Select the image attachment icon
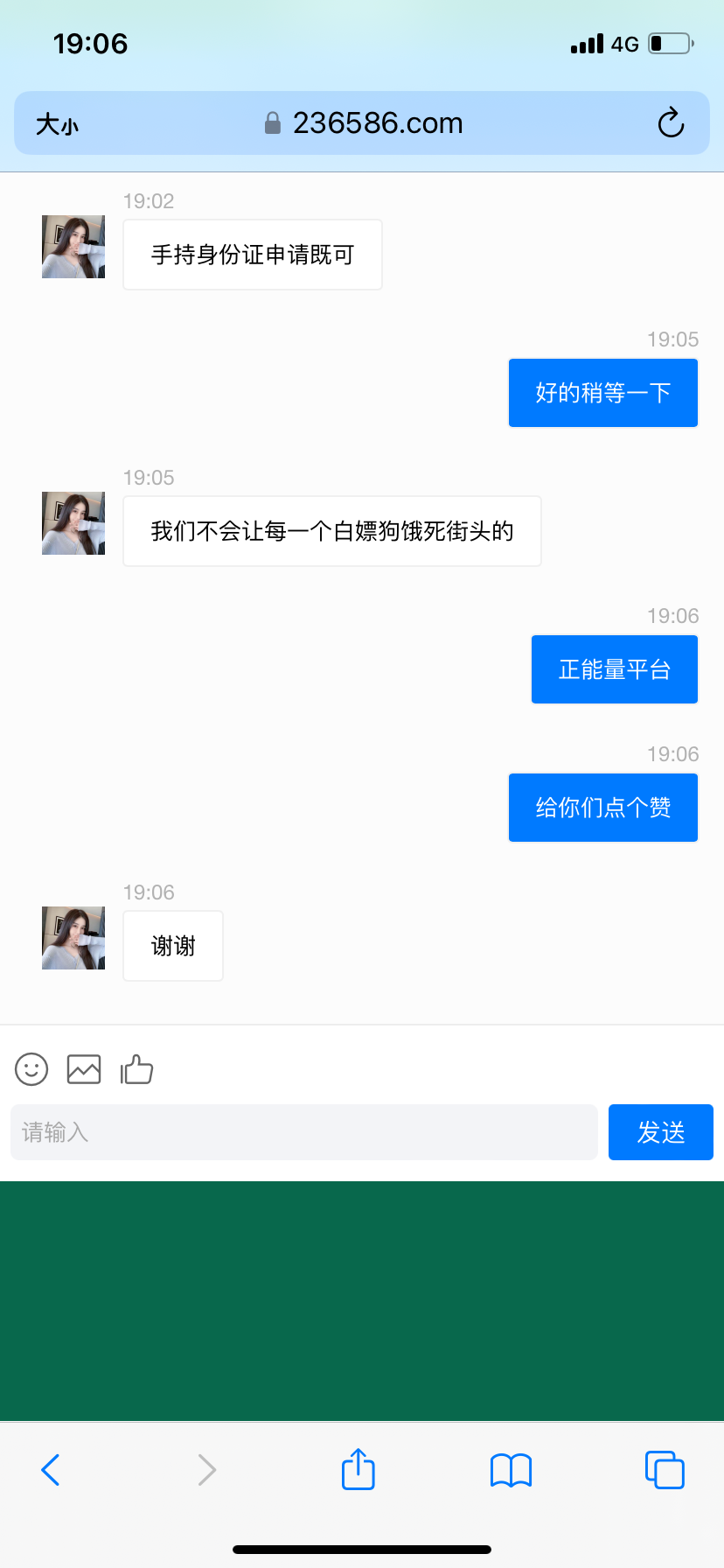The height and width of the screenshot is (1568, 724). click(84, 1068)
